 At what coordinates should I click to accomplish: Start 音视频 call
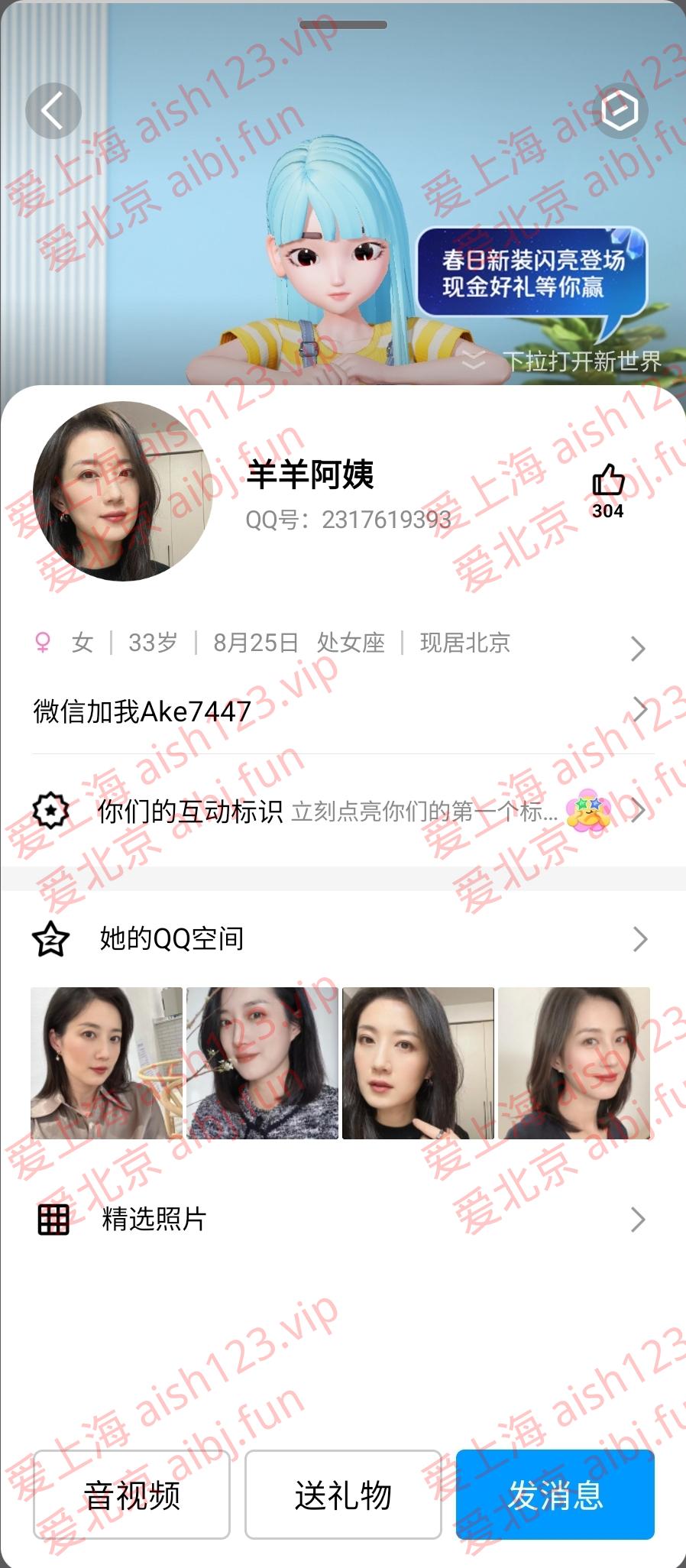click(131, 1495)
